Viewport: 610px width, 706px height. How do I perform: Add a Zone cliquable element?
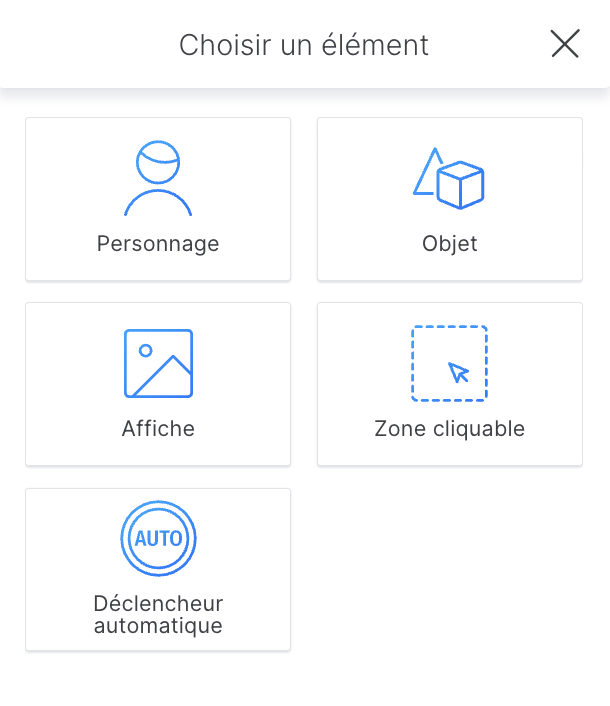[x=450, y=384]
